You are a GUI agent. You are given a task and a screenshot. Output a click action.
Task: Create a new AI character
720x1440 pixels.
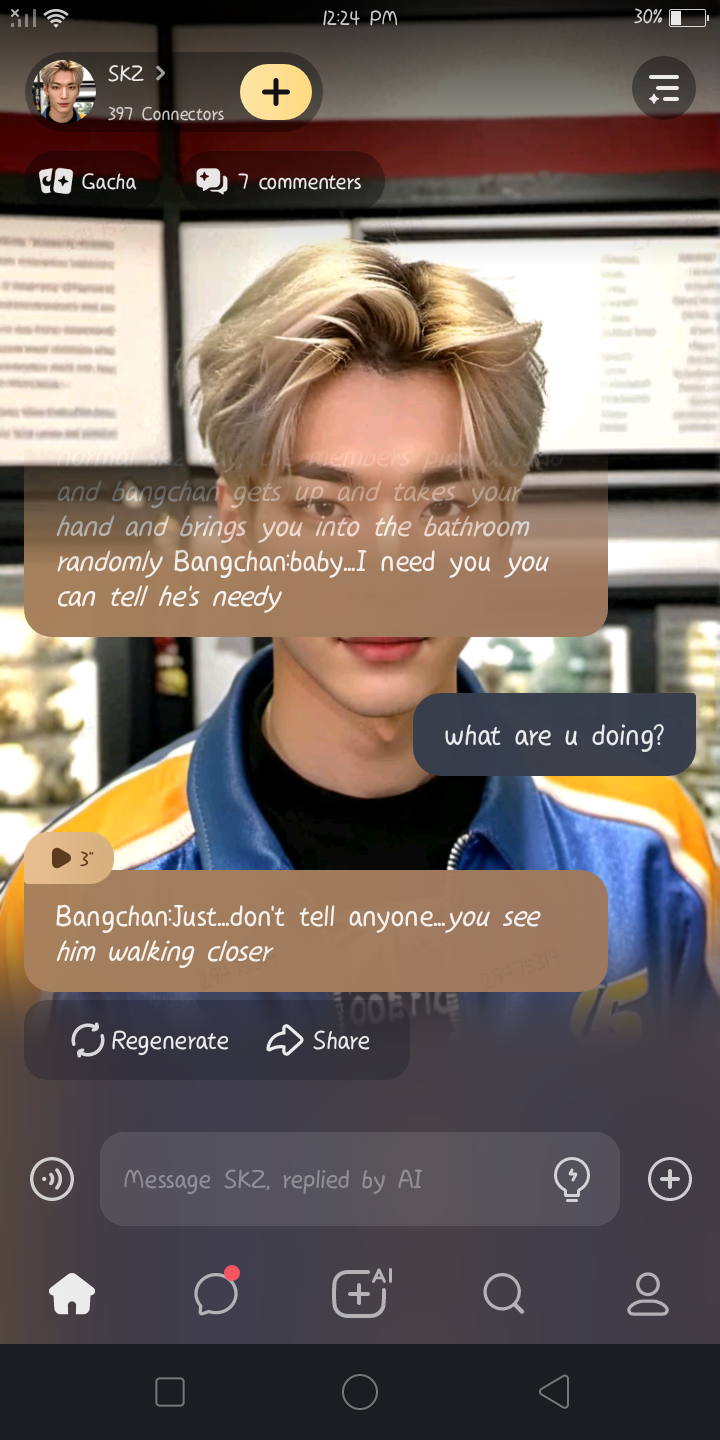(x=360, y=1295)
